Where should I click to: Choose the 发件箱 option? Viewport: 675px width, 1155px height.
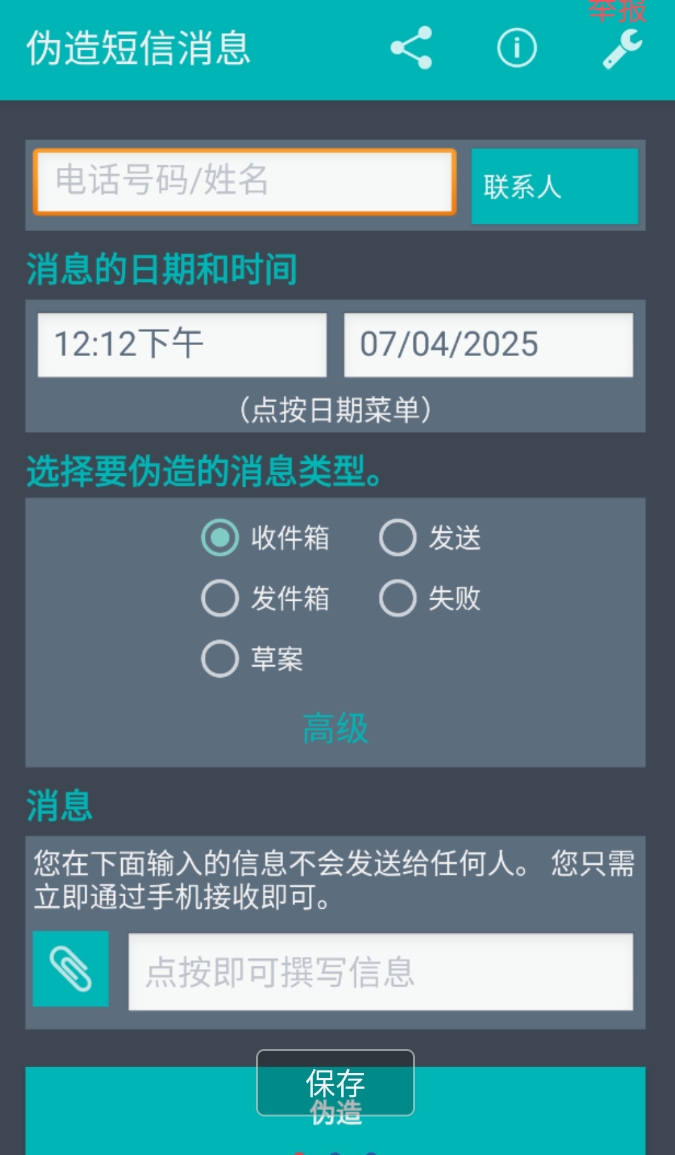220,598
